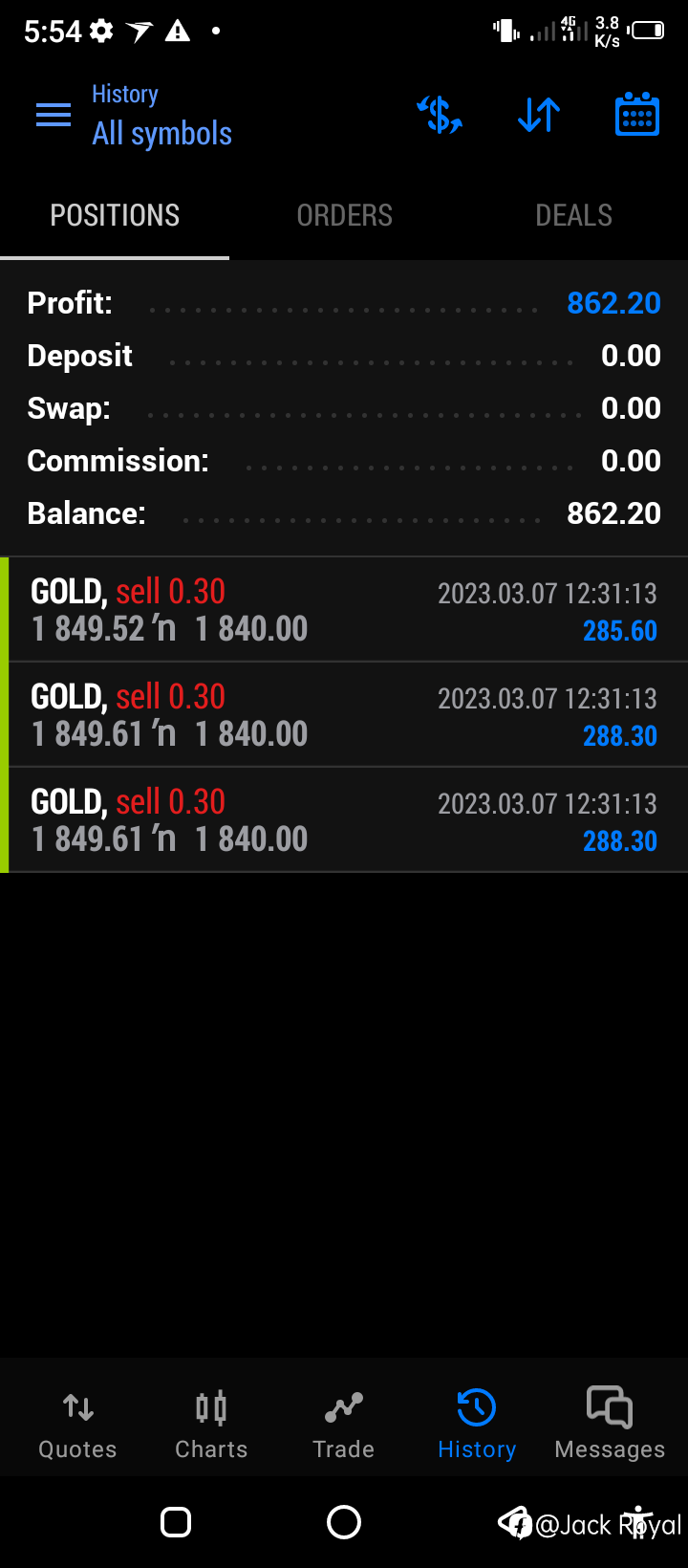The image size is (688, 1568).
Task: Switch to the ORDERS tab
Action: (344, 216)
